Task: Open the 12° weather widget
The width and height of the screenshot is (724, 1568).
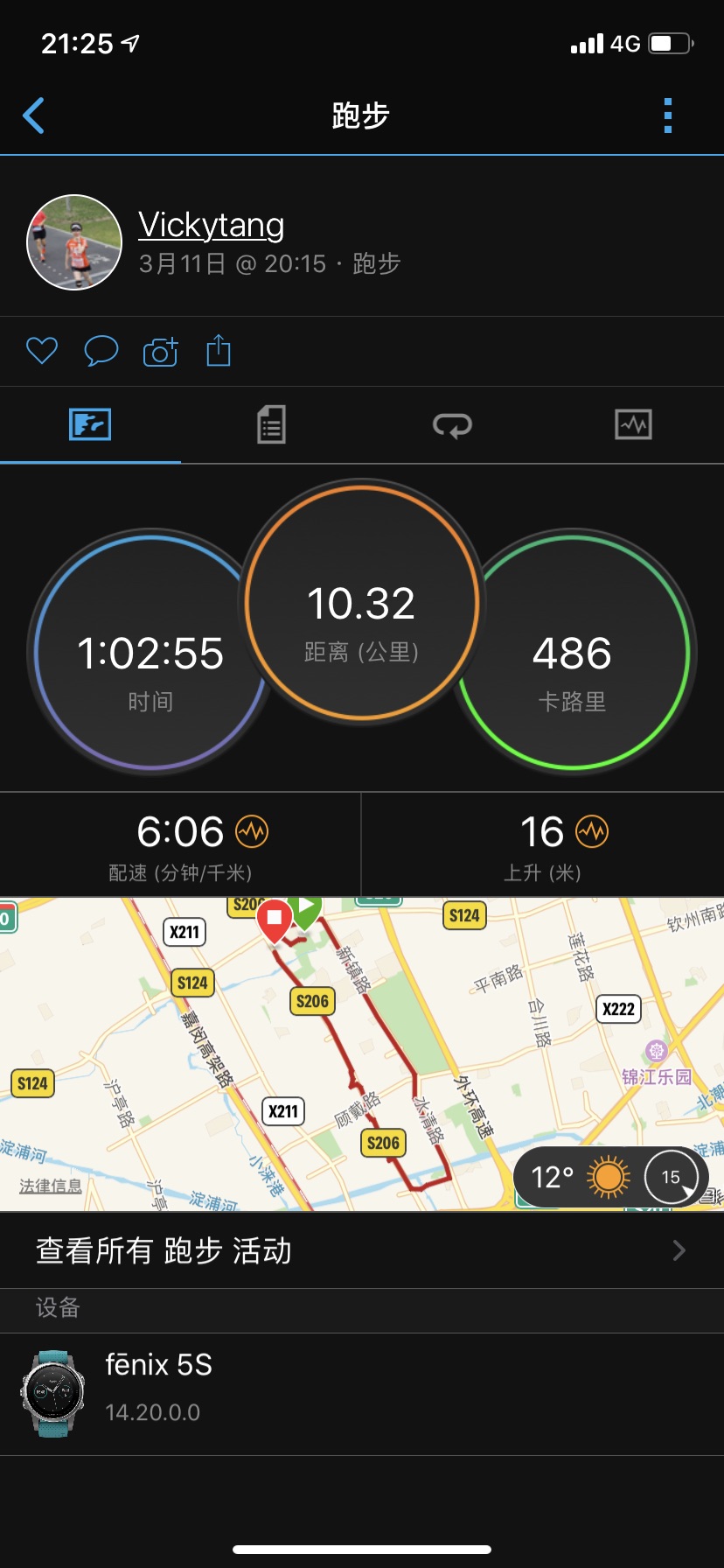Action: pos(611,1177)
